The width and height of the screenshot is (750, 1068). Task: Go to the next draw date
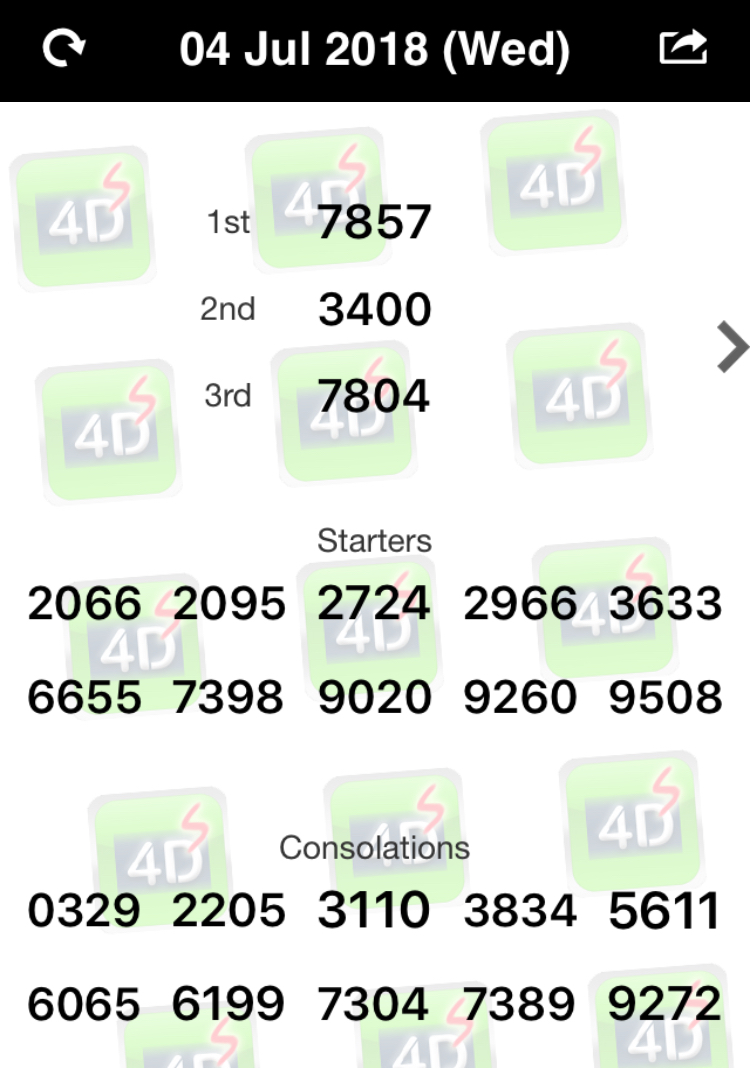[x=732, y=348]
